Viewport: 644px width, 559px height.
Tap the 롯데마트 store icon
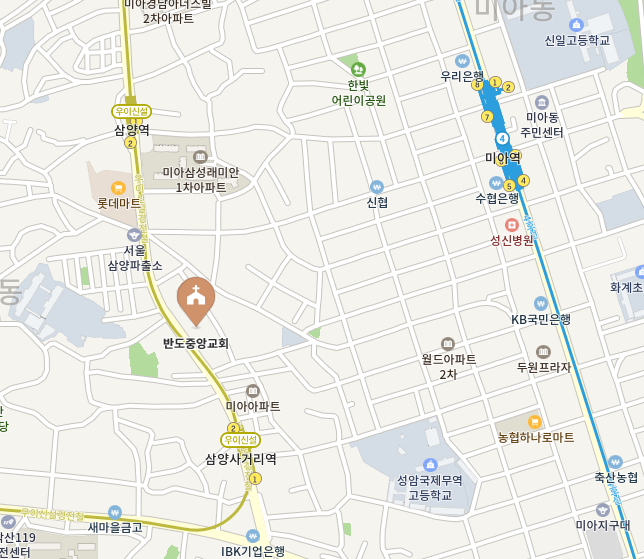(118, 187)
